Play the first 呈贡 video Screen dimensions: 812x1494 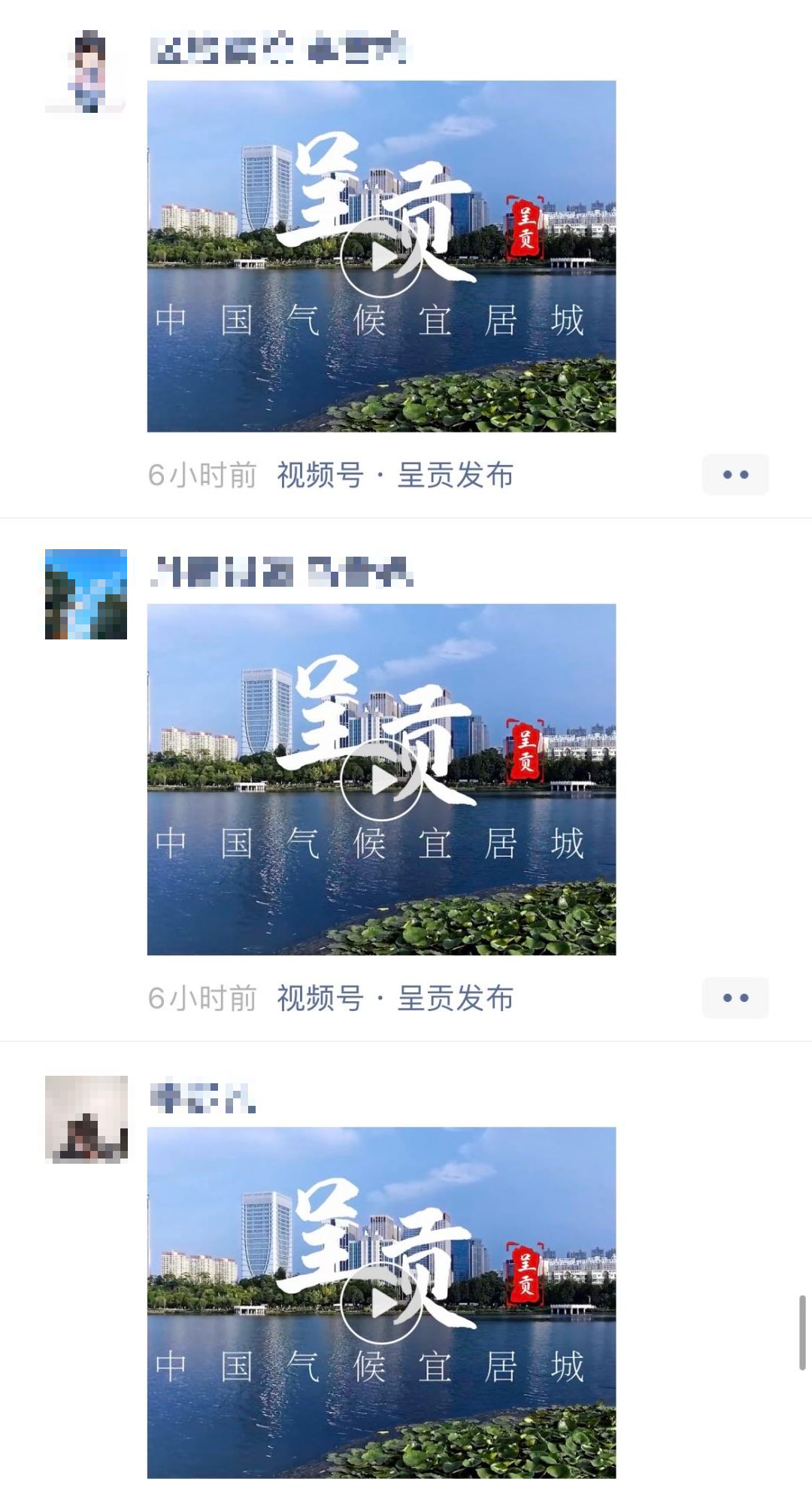tap(382, 256)
